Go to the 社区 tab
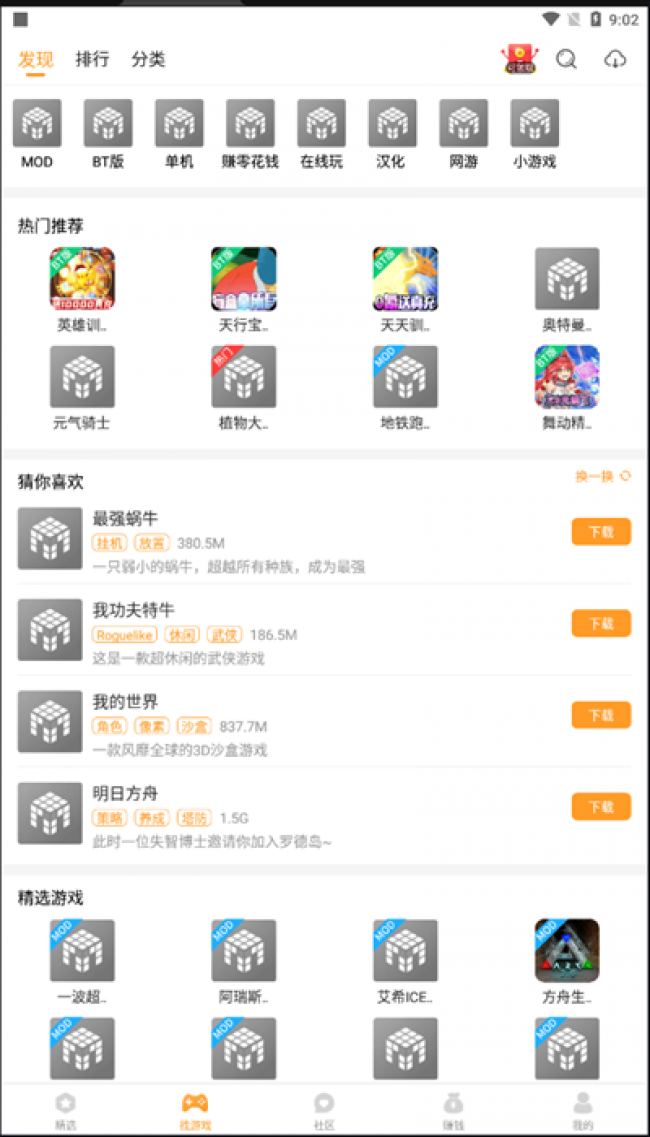Screen dimensions: 650x1137 point(324,1109)
